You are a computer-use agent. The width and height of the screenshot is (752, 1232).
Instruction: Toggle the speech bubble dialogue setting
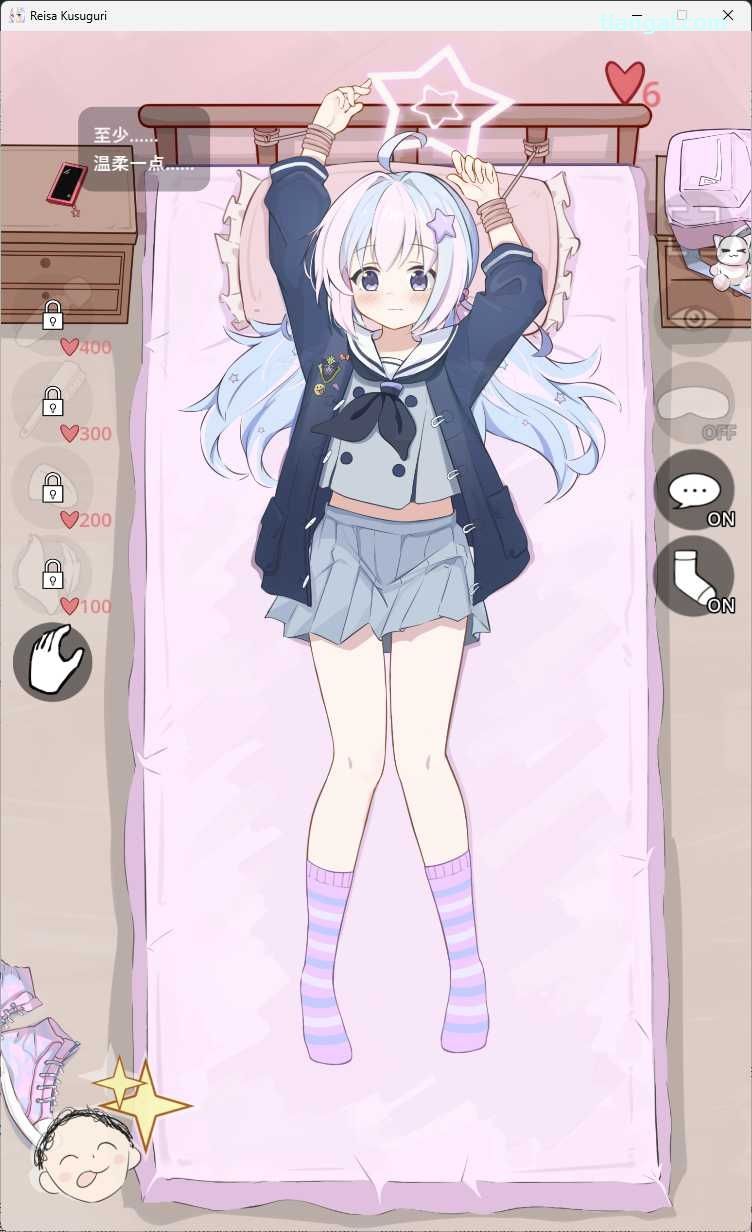coord(694,490)
